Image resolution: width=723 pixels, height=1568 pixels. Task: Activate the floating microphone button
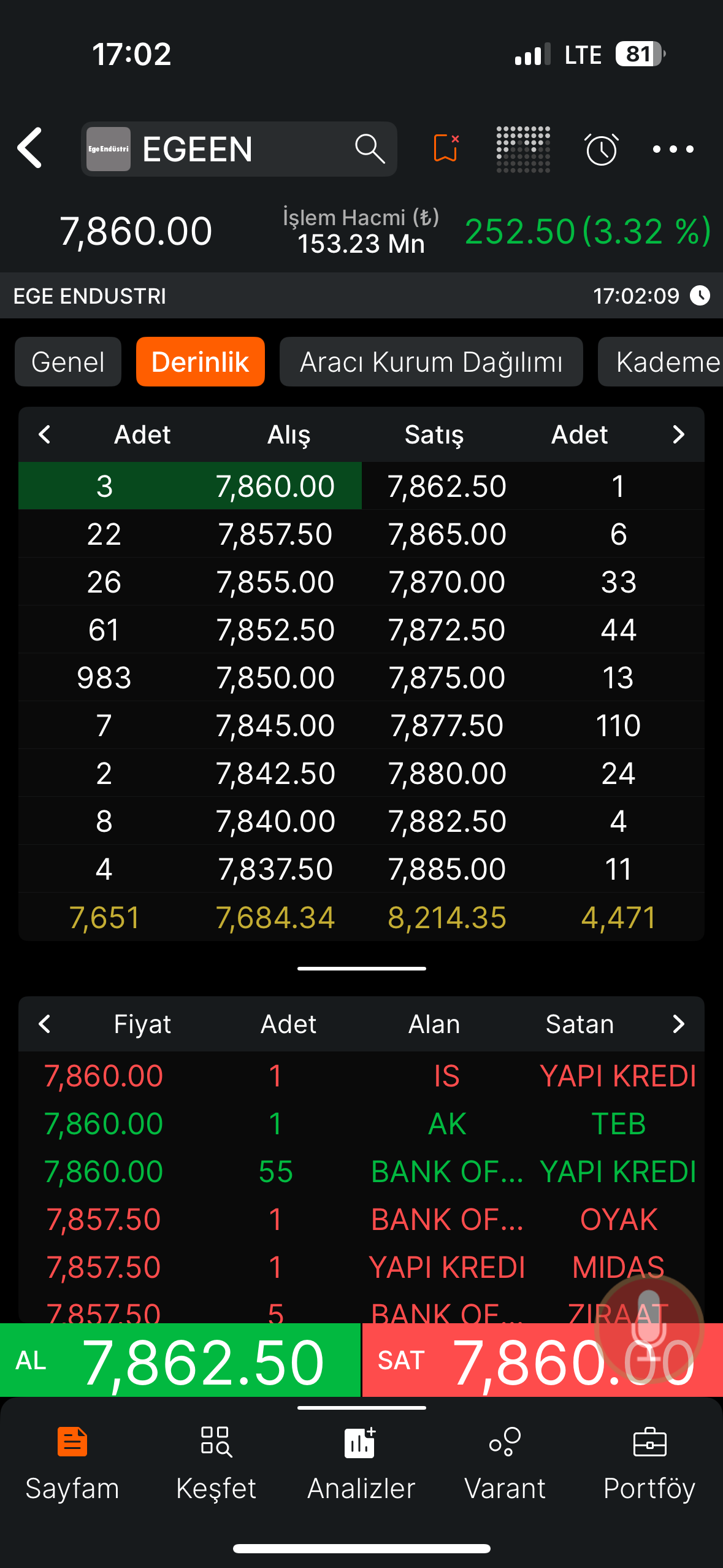pyautogui.click(x=649, y=1328)
